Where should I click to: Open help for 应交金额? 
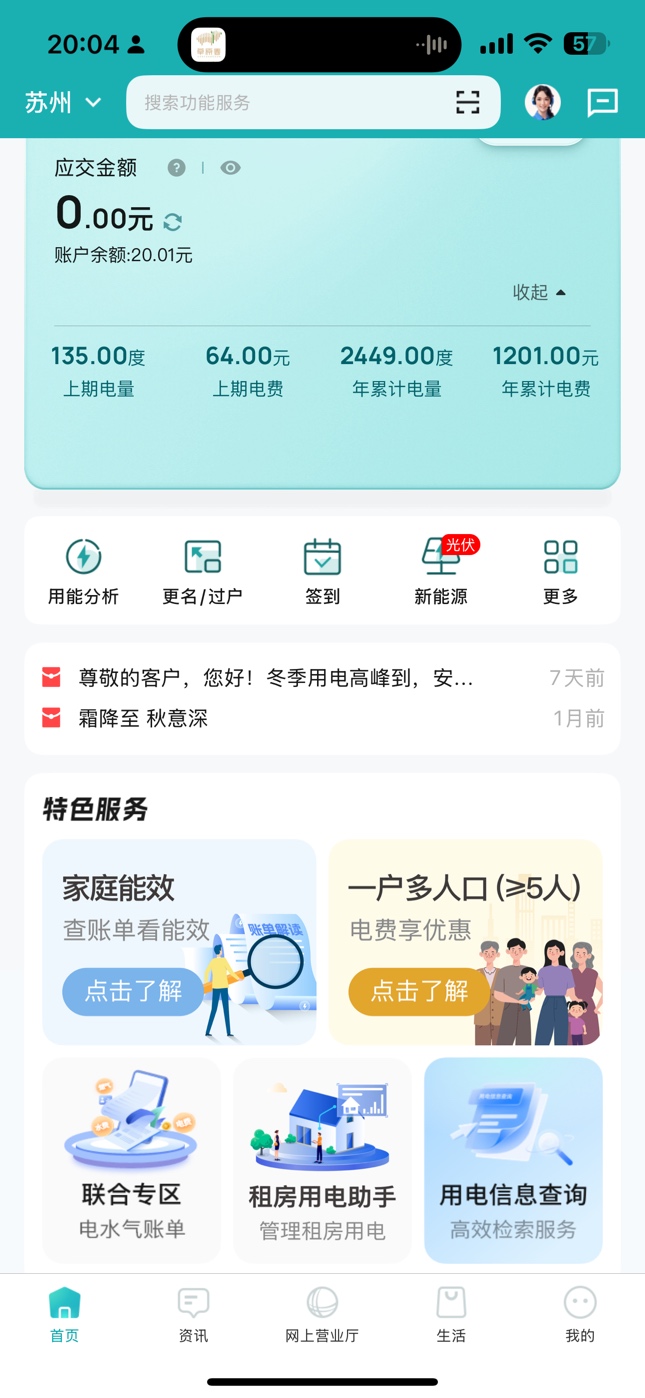point(177,168)
